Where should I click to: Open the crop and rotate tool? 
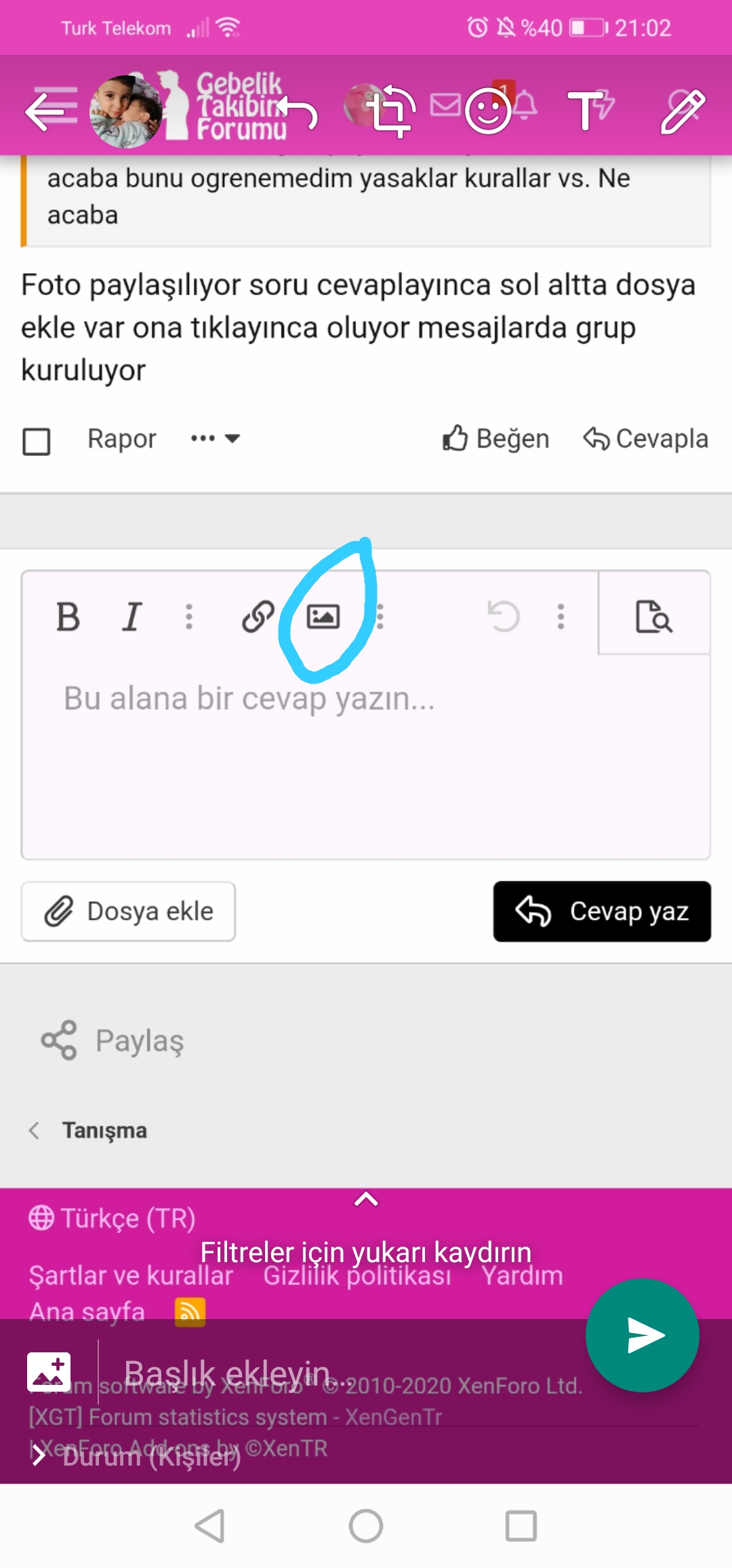click(x=390, y=111)
